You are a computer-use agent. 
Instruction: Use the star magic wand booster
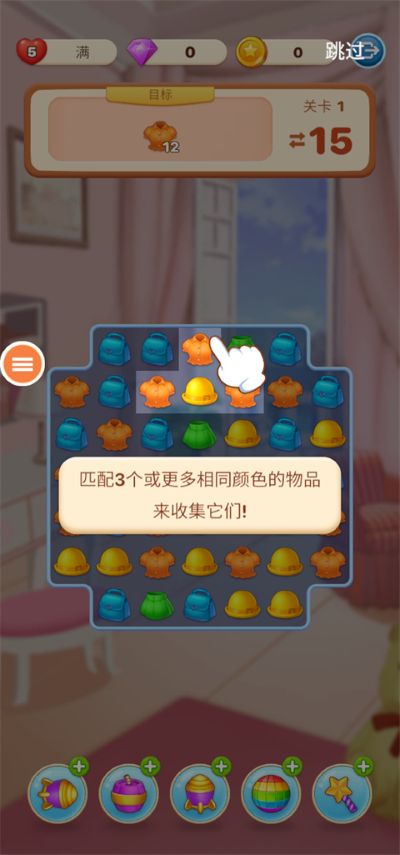click(342, 792)
